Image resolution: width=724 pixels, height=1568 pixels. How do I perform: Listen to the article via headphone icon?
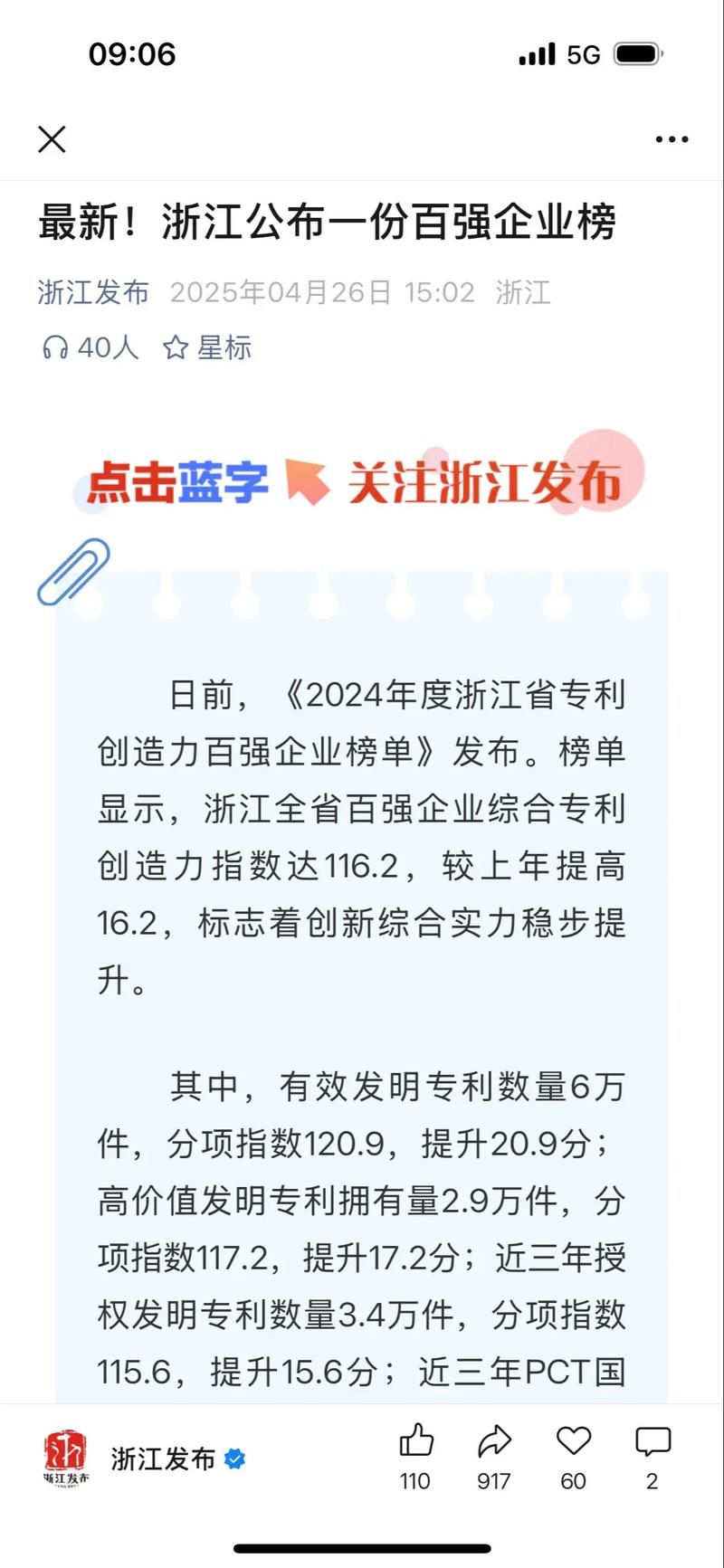tap(55, 347)
